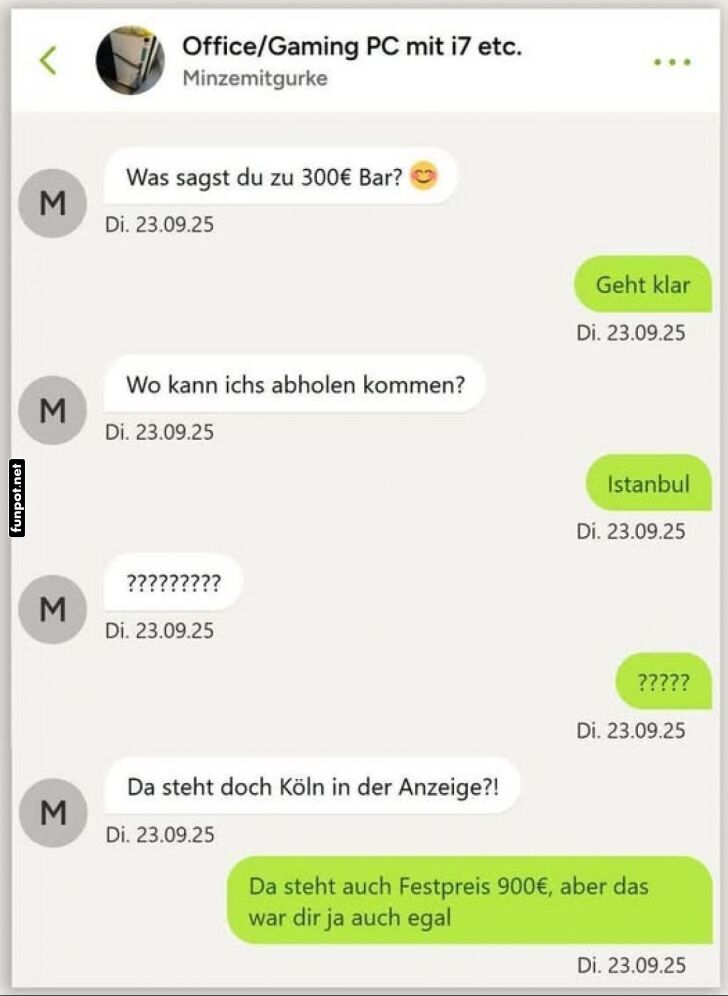Go back to the message list
The image size is (728, 996).
(x=47, y=60)
